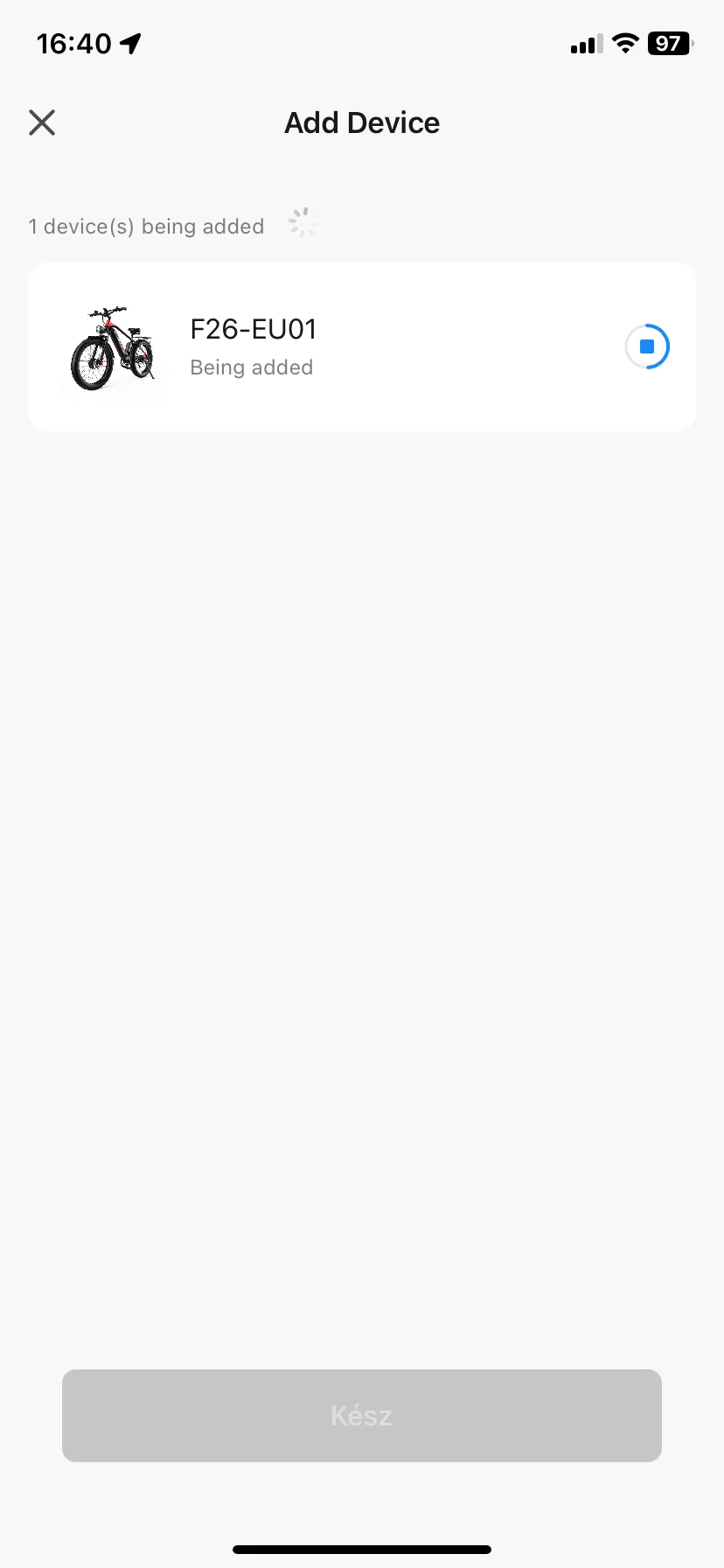The height and width of the screenshot is (1568, 724).
Task: Open the F26-EU01 device card
Action: (350, 346)
